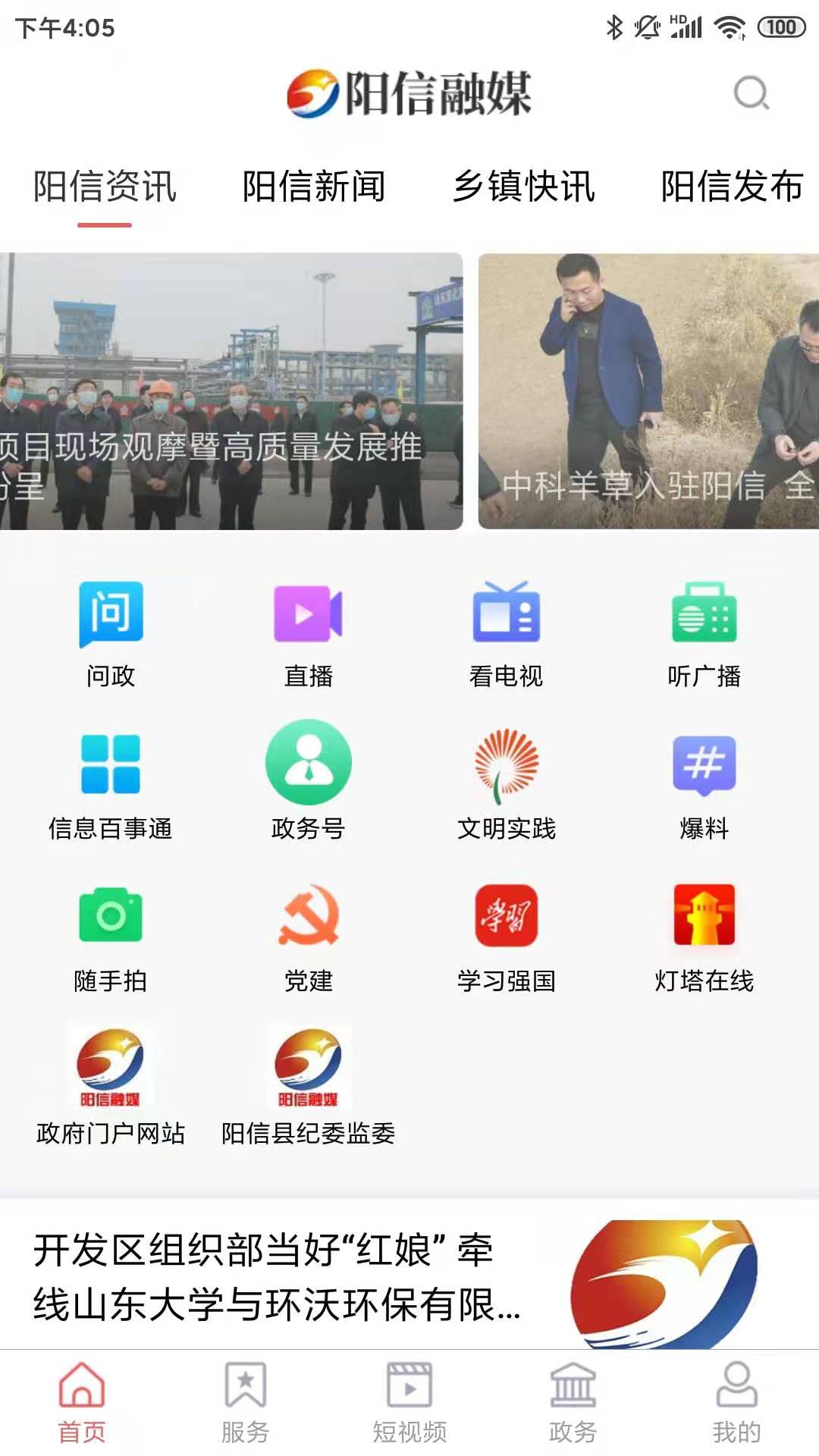Open the 灯塔在线 lighthouse service
Viewport: 819px width, 1456px height.
[702, 935]
